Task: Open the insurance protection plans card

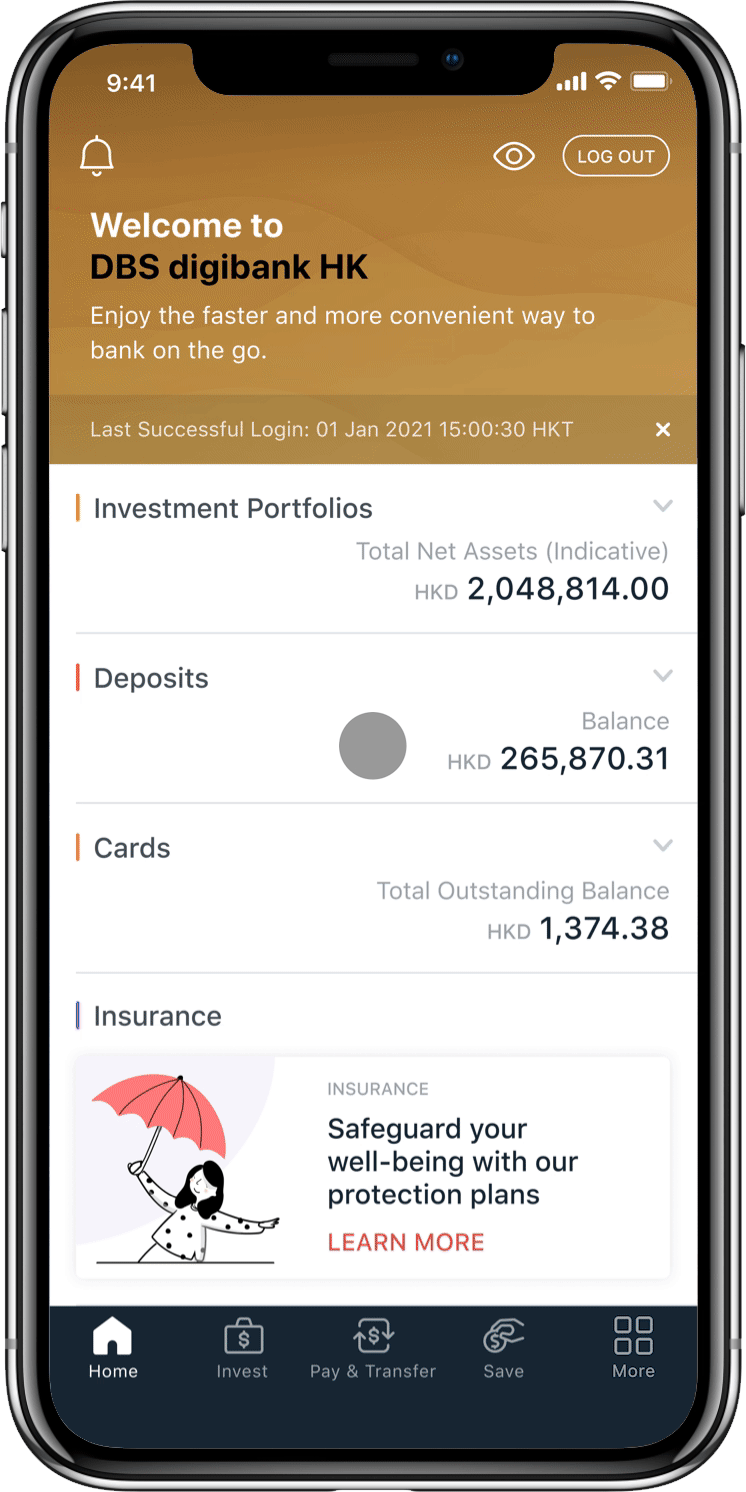Action: click(x=372, y=1166)
